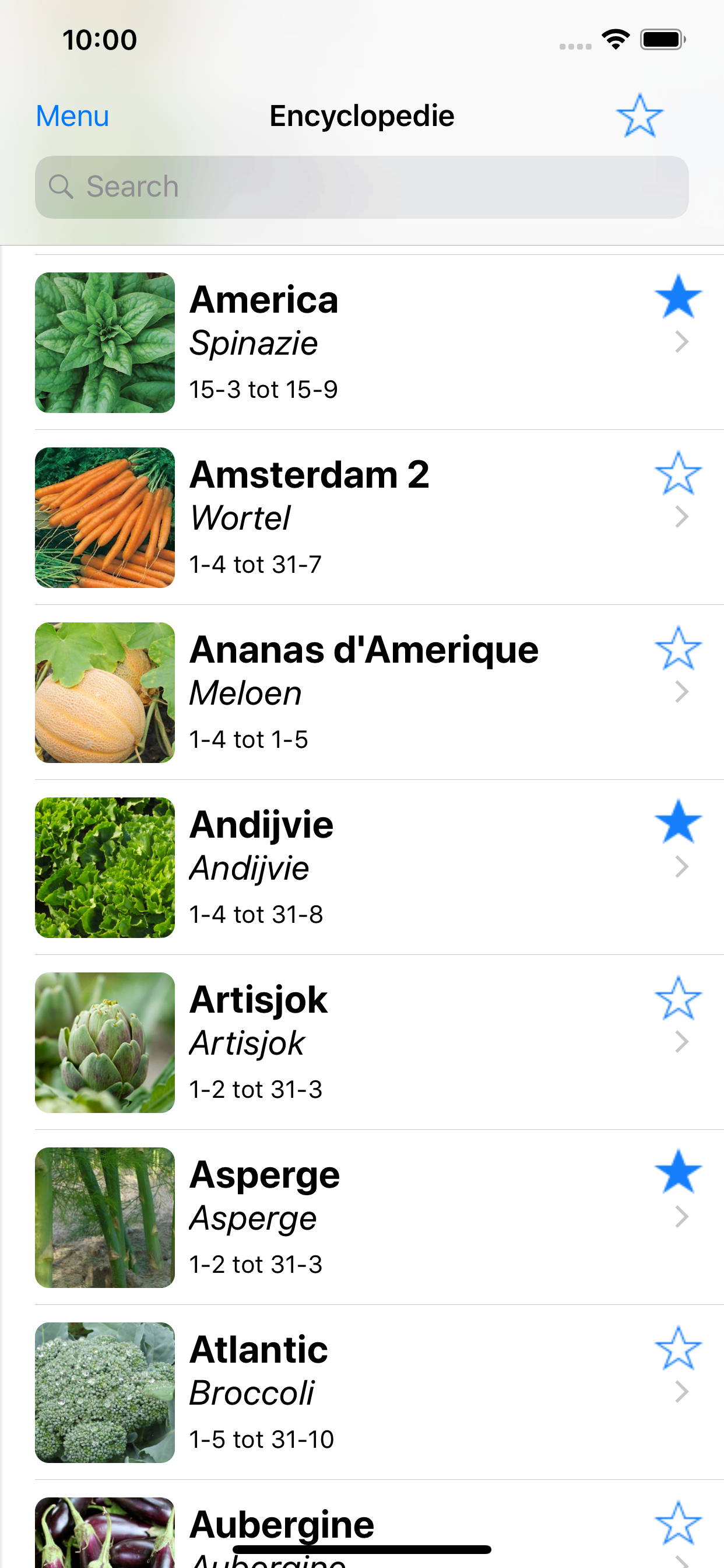Mark Amsterdam 2 as favorite
The width and height of the screenshot is (724, 1568).
(678, 473)
